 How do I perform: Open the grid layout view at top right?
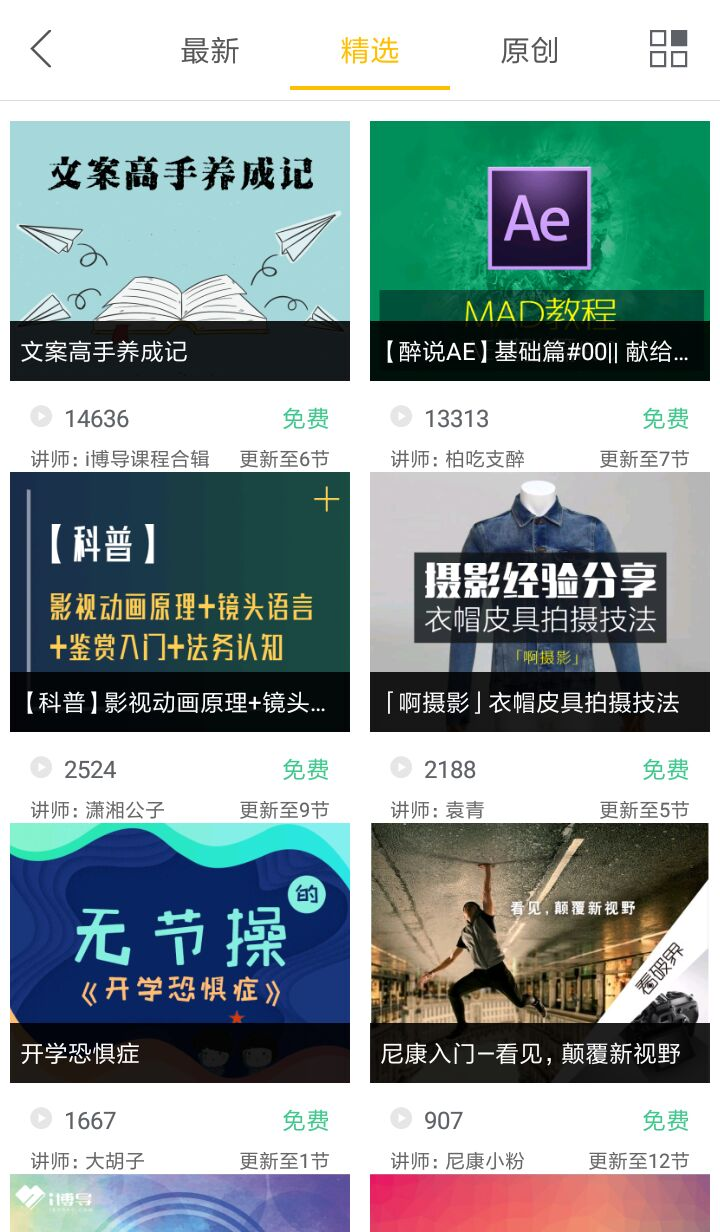(x=673, y=48)
